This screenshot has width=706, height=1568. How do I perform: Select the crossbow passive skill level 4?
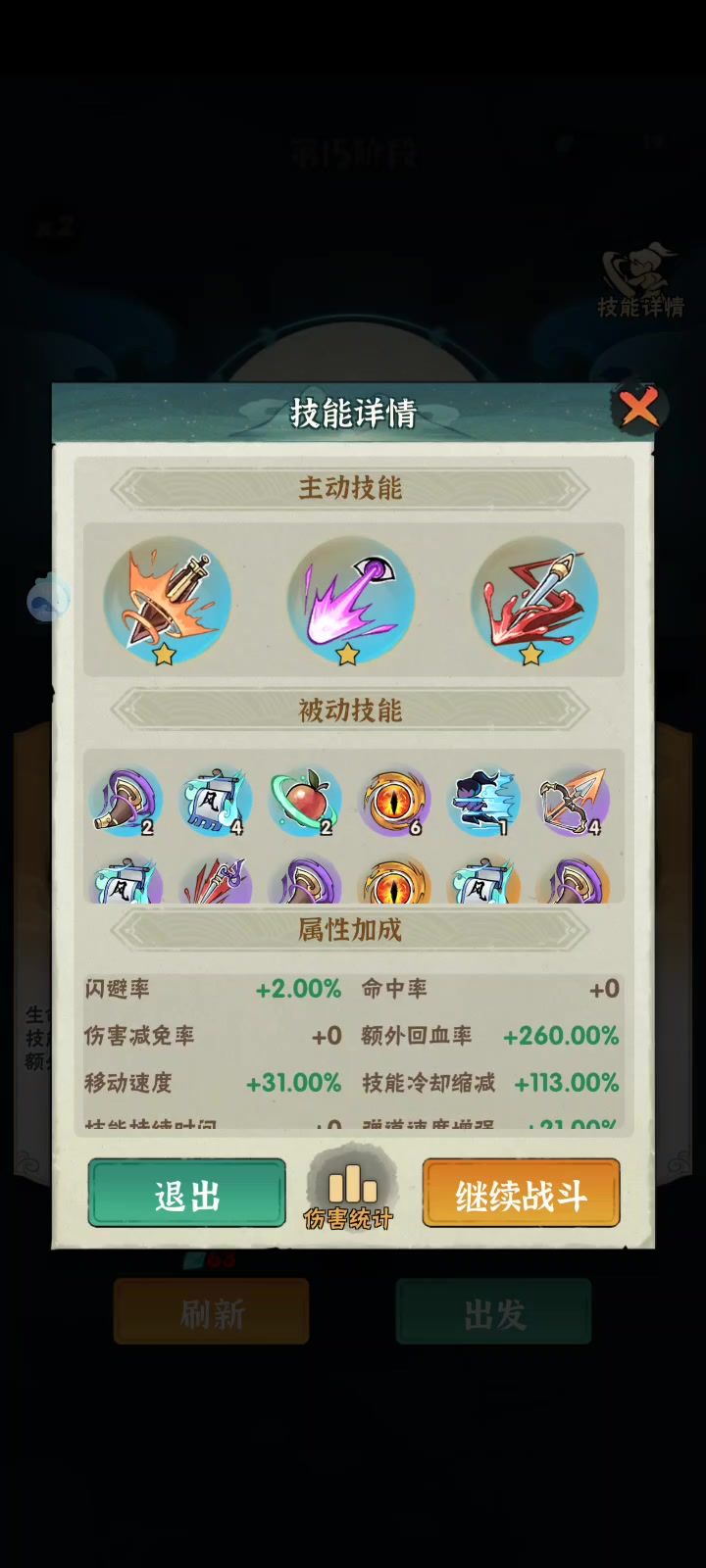click(574, 801)
